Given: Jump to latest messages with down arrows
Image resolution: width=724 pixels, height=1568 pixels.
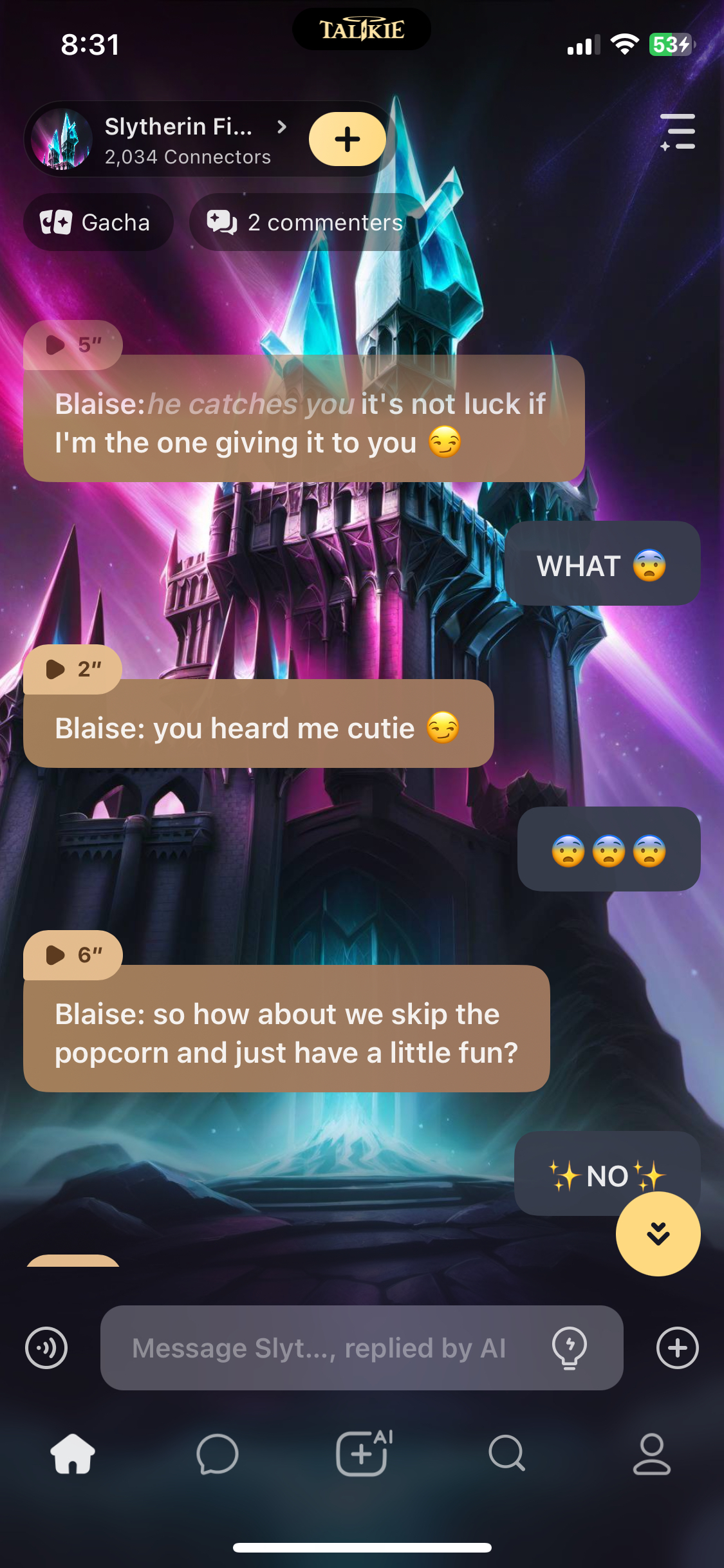Looking at the screenshot, I should [658, 1233].
